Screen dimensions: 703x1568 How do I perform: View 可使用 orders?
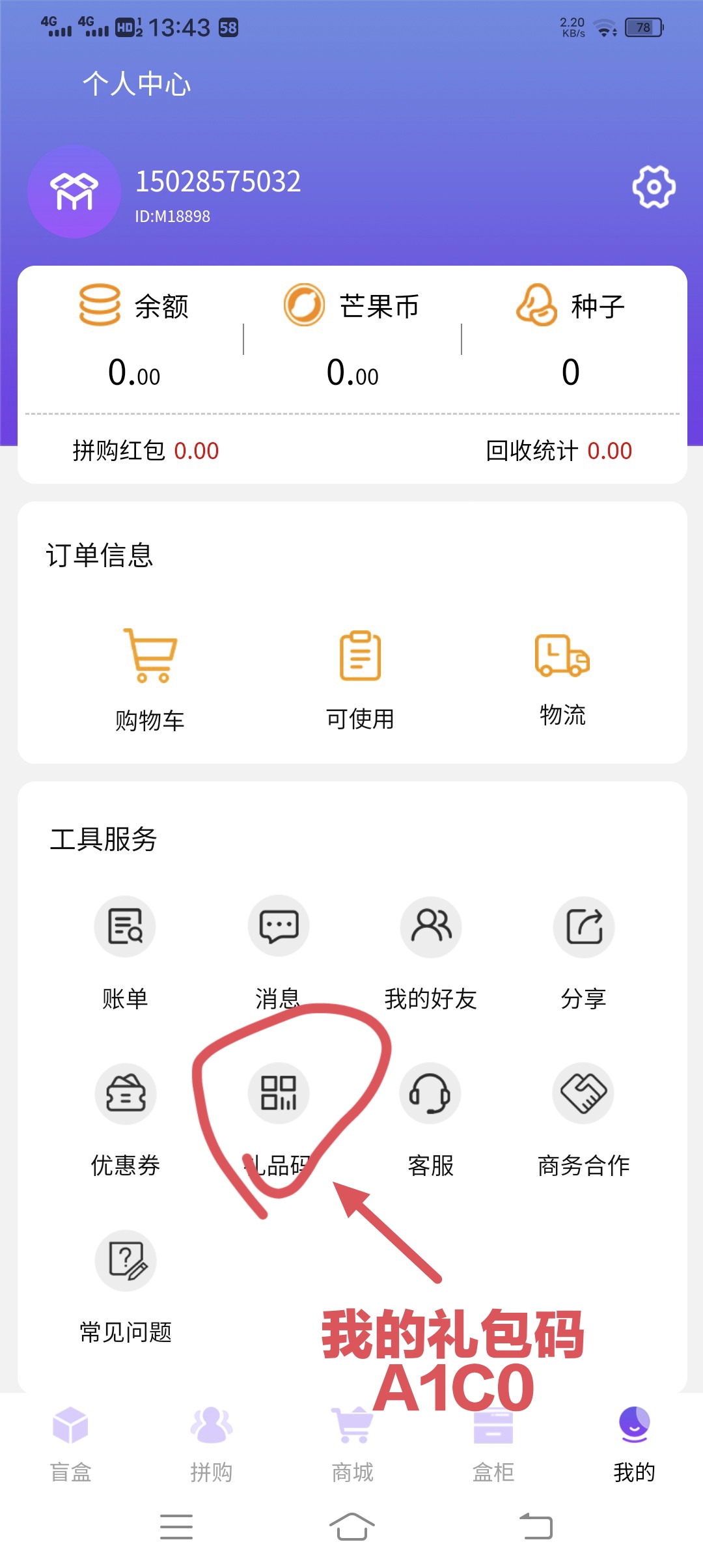pos(360,680)
